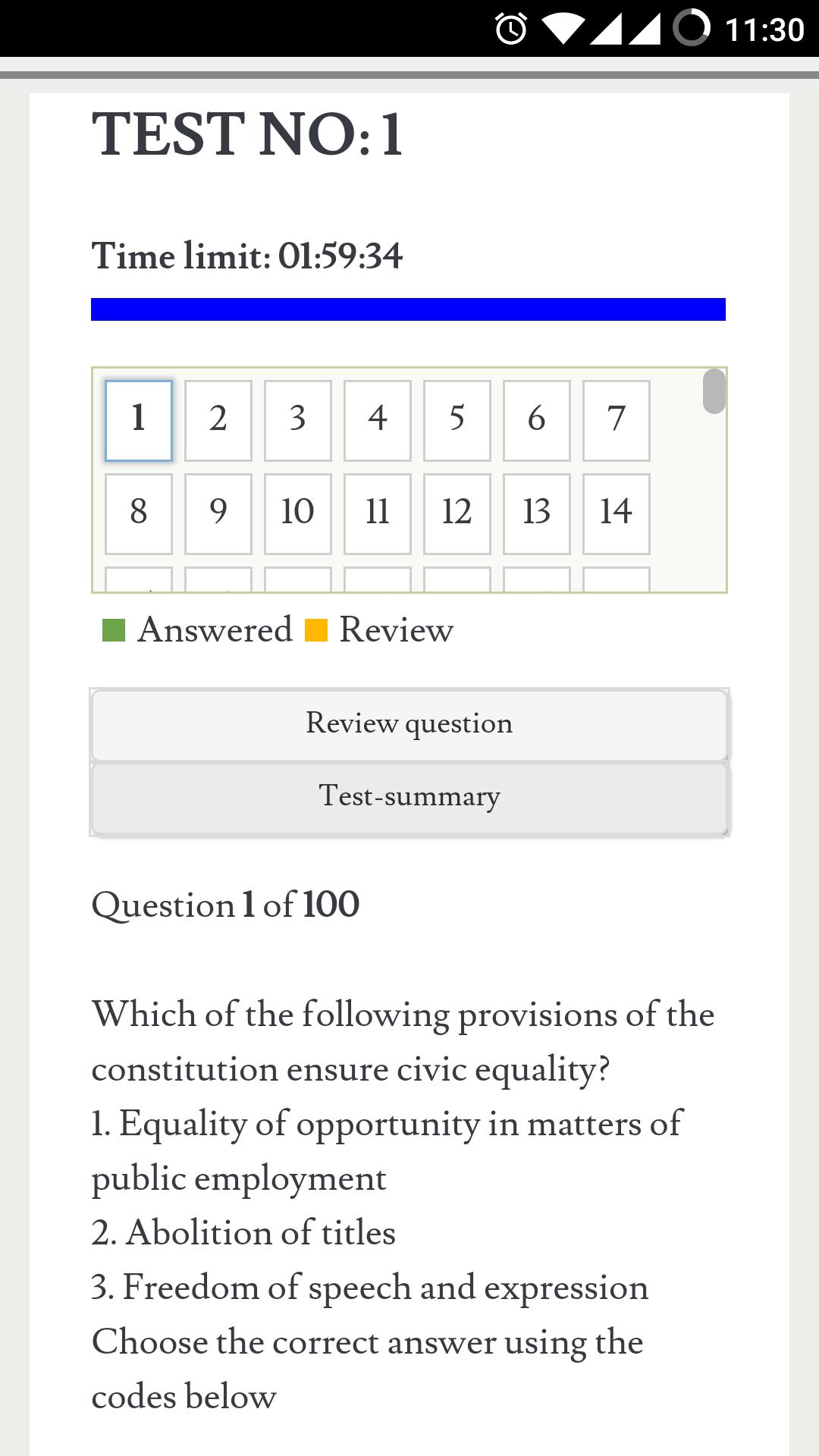Jump to question number 1

[x=139, y=421]
